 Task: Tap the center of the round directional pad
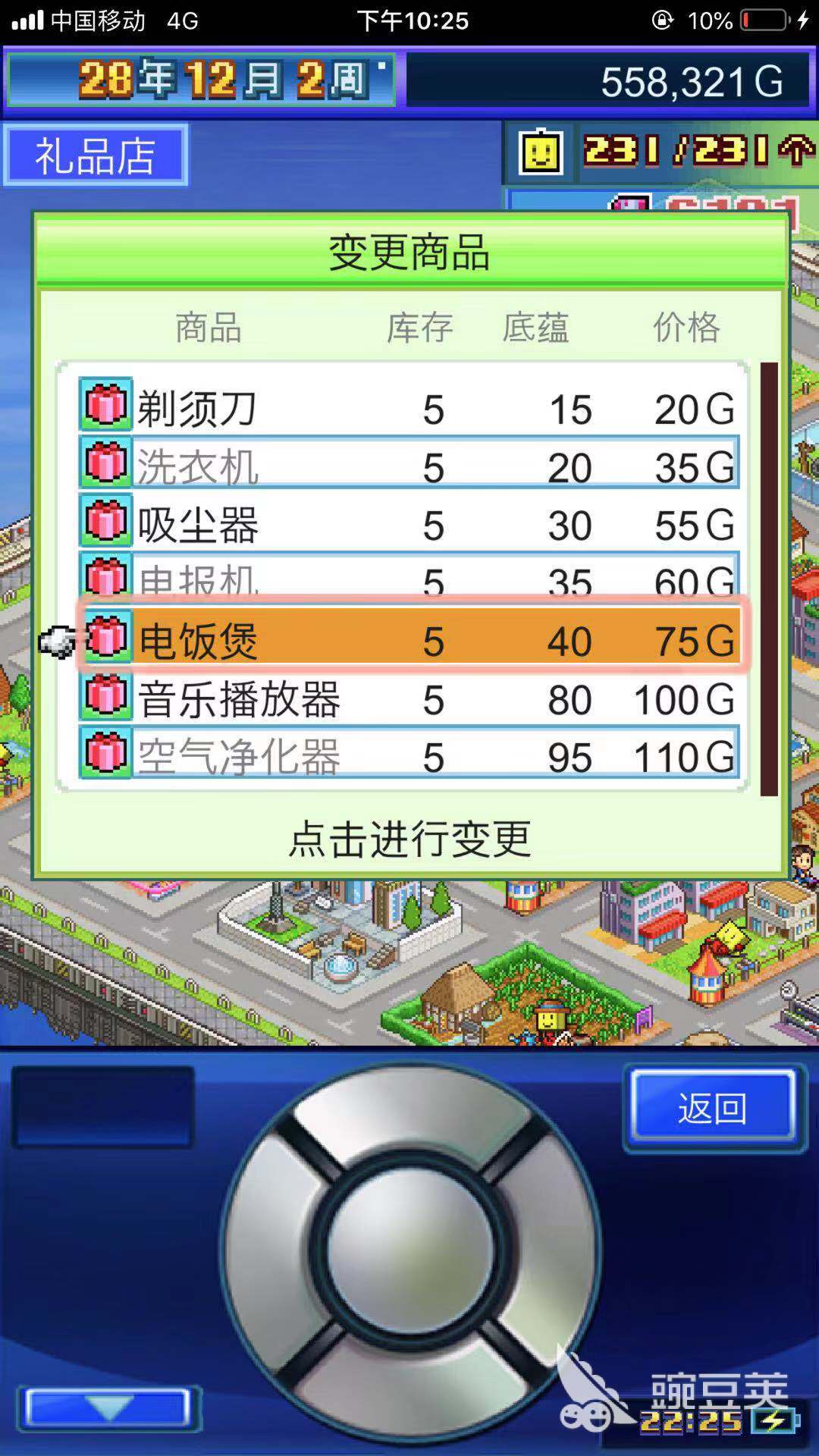coord(410,1249)
